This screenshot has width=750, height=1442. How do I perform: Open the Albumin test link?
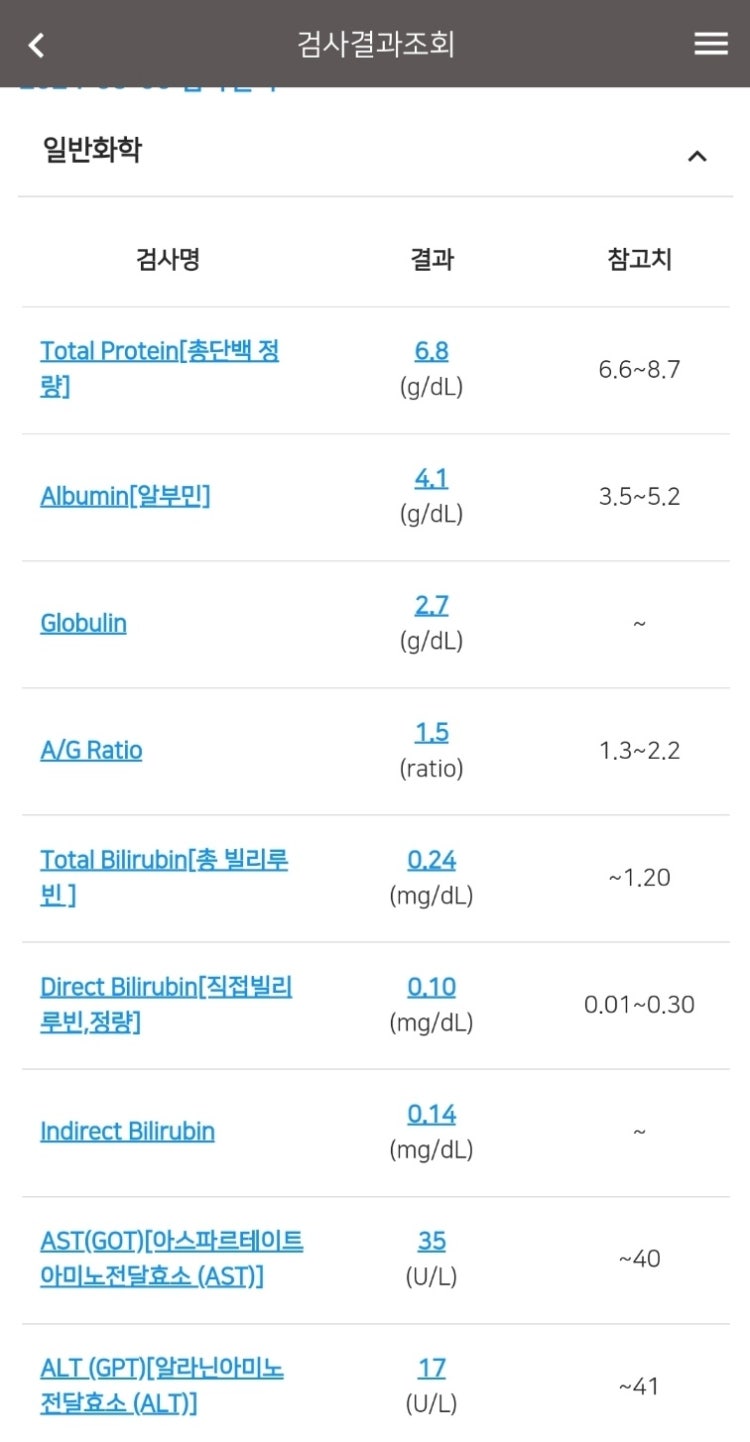pyautogui.click(x=125, y=496)
